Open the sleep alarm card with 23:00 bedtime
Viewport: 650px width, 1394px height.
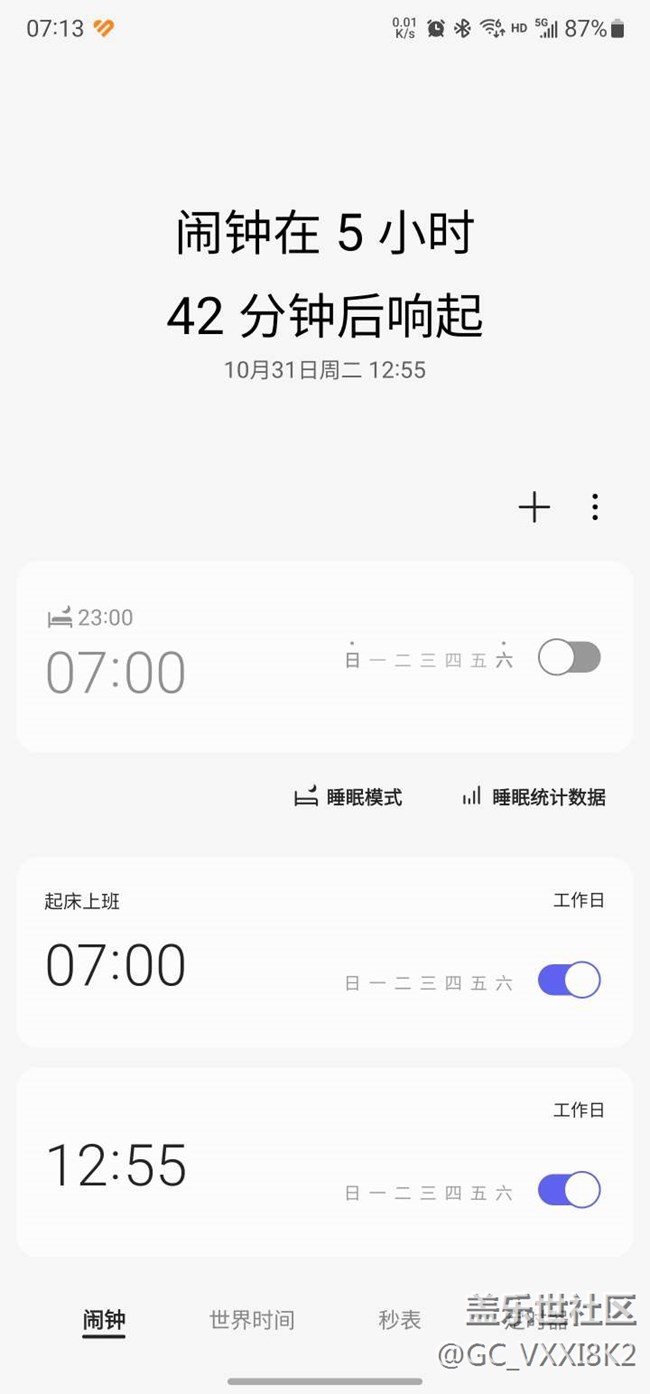(x=200, y=657)
